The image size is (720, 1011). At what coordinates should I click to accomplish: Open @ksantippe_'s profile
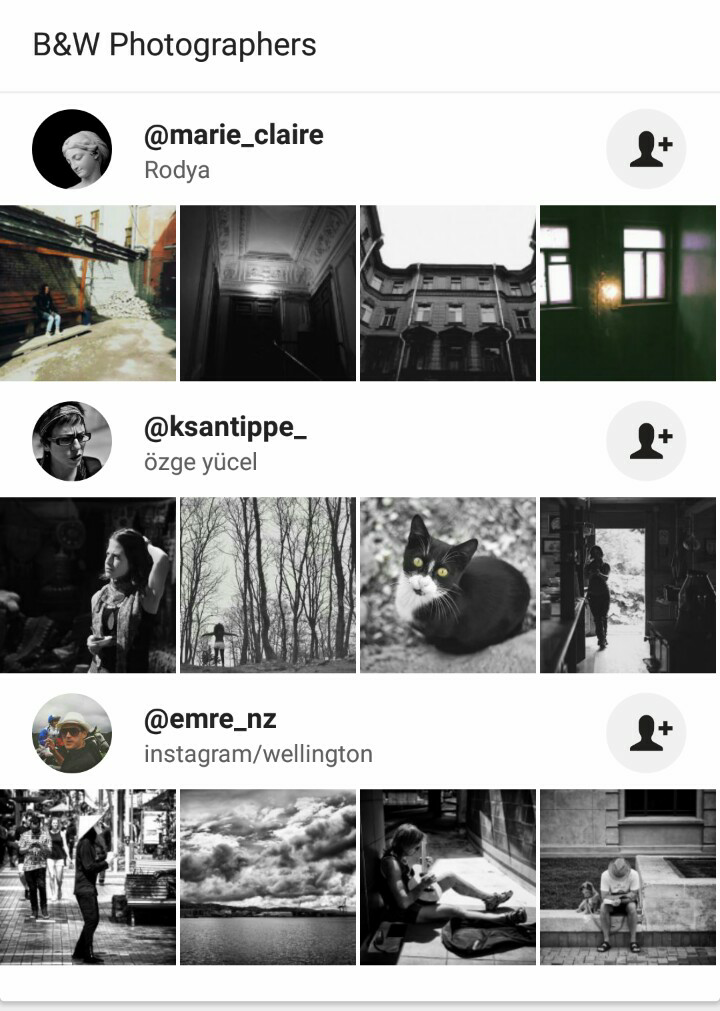[x=225, y=428]
